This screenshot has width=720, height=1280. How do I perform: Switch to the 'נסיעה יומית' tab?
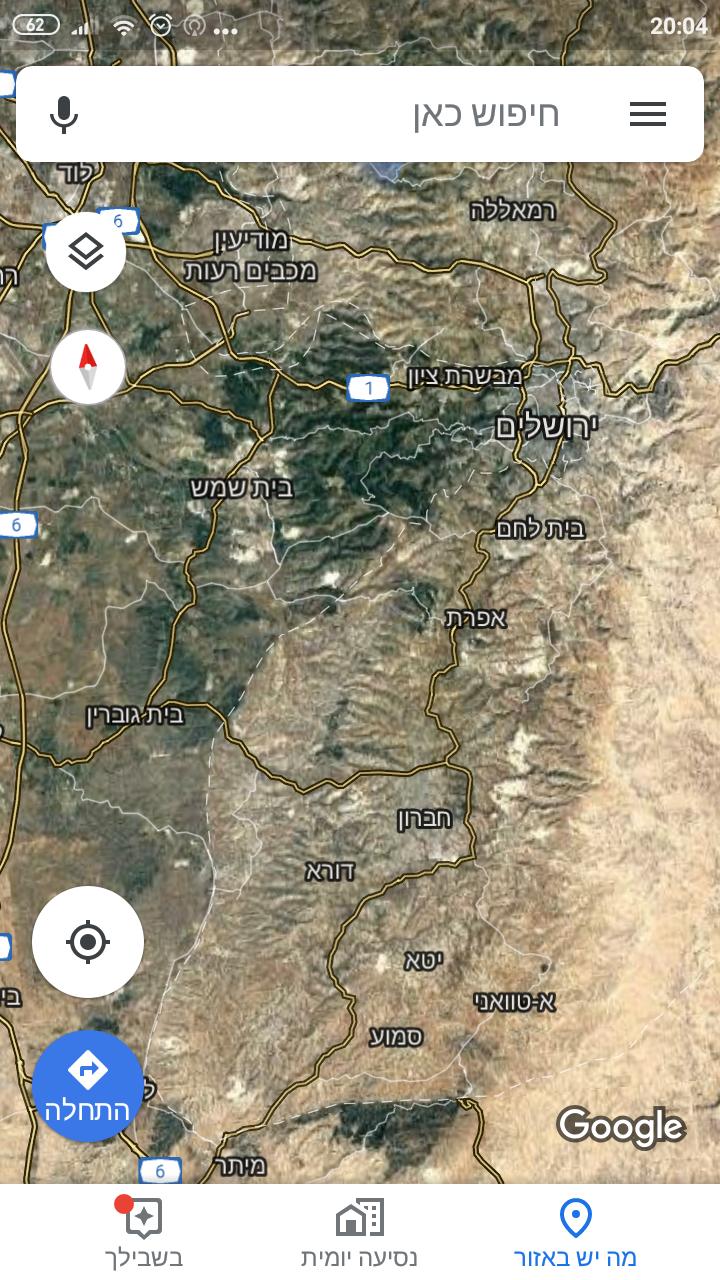coord(360,1232)
